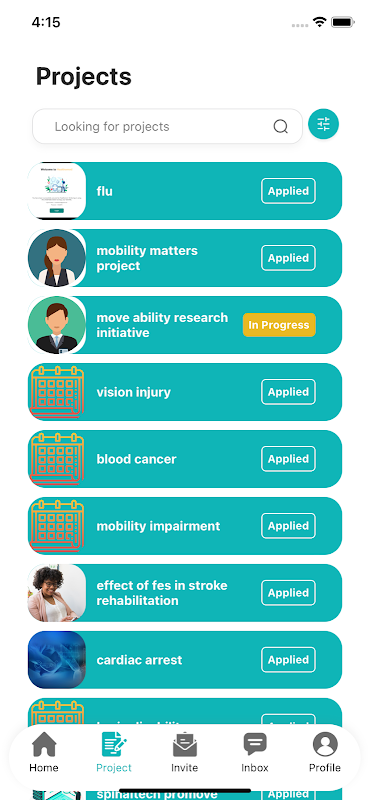
Task: Go to the Home tab
Action: (x=44, y=752)
